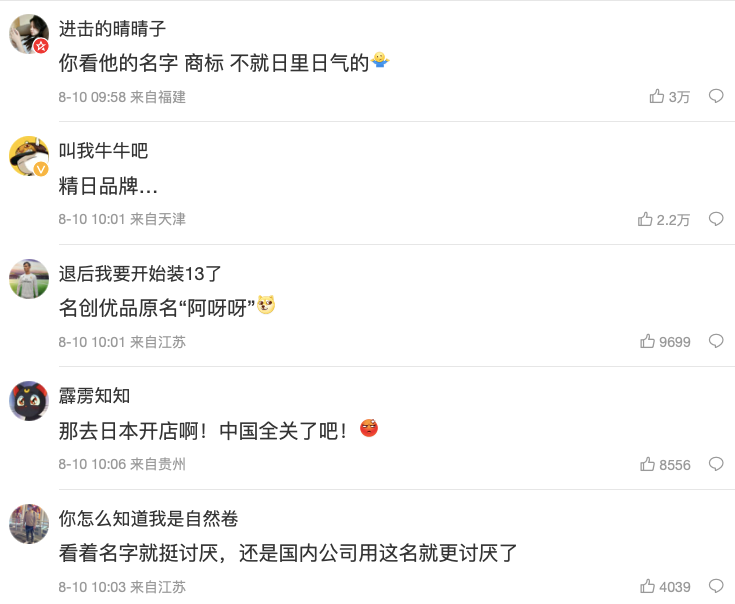Image resolution: width=735 pixels, height=604 pixels.
Task: Like 退后我要开始装13了's comment
Action: (648, 341)
